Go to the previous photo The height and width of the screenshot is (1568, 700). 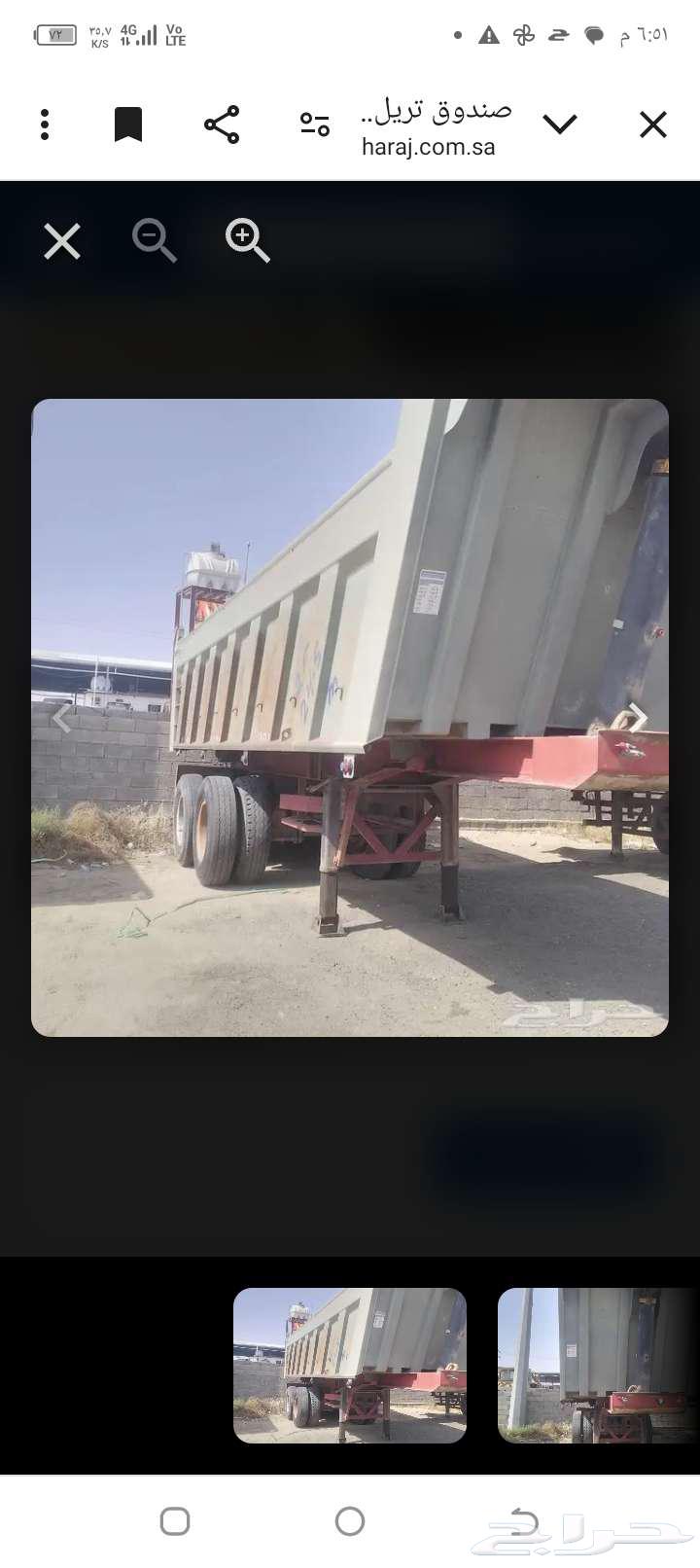click(61, 719)
